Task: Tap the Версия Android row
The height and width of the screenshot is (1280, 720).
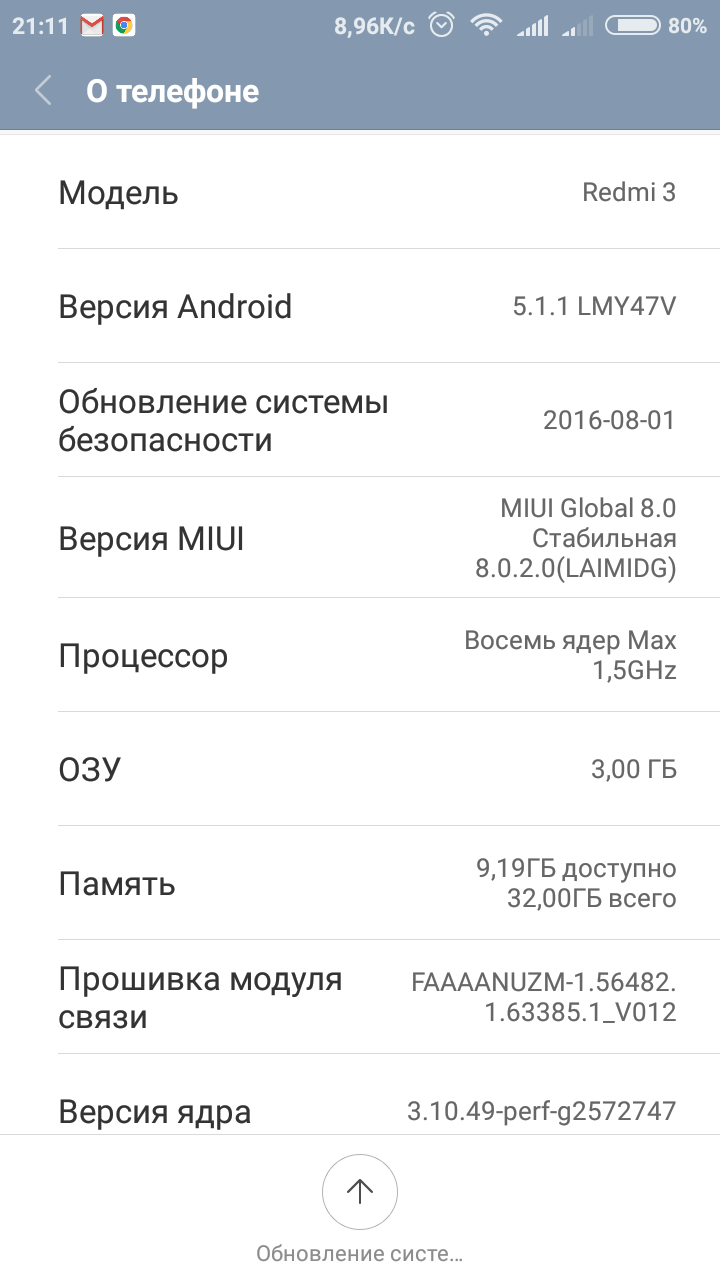Action: [360, 306]
